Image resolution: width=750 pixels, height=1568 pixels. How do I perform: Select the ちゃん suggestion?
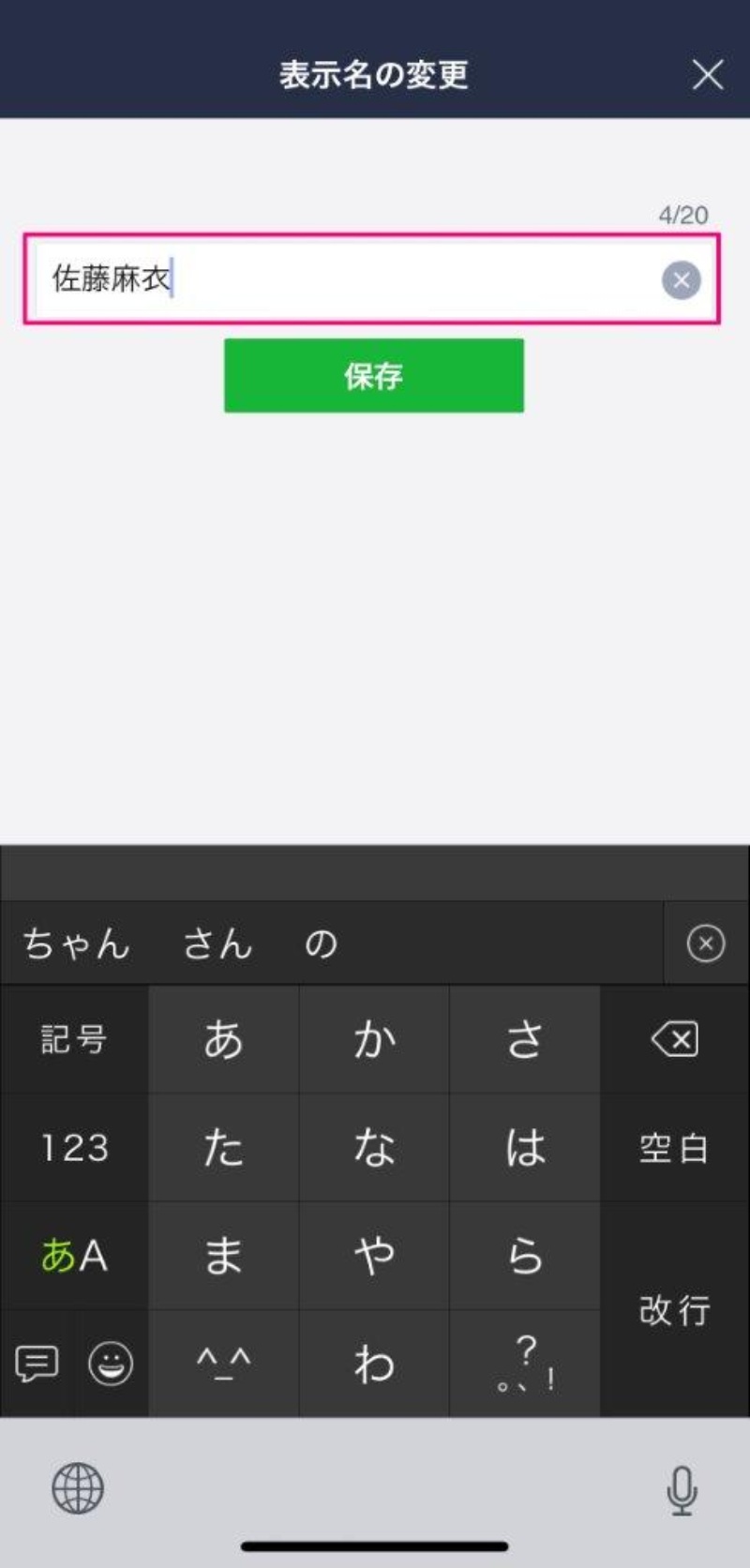point(76,943)
